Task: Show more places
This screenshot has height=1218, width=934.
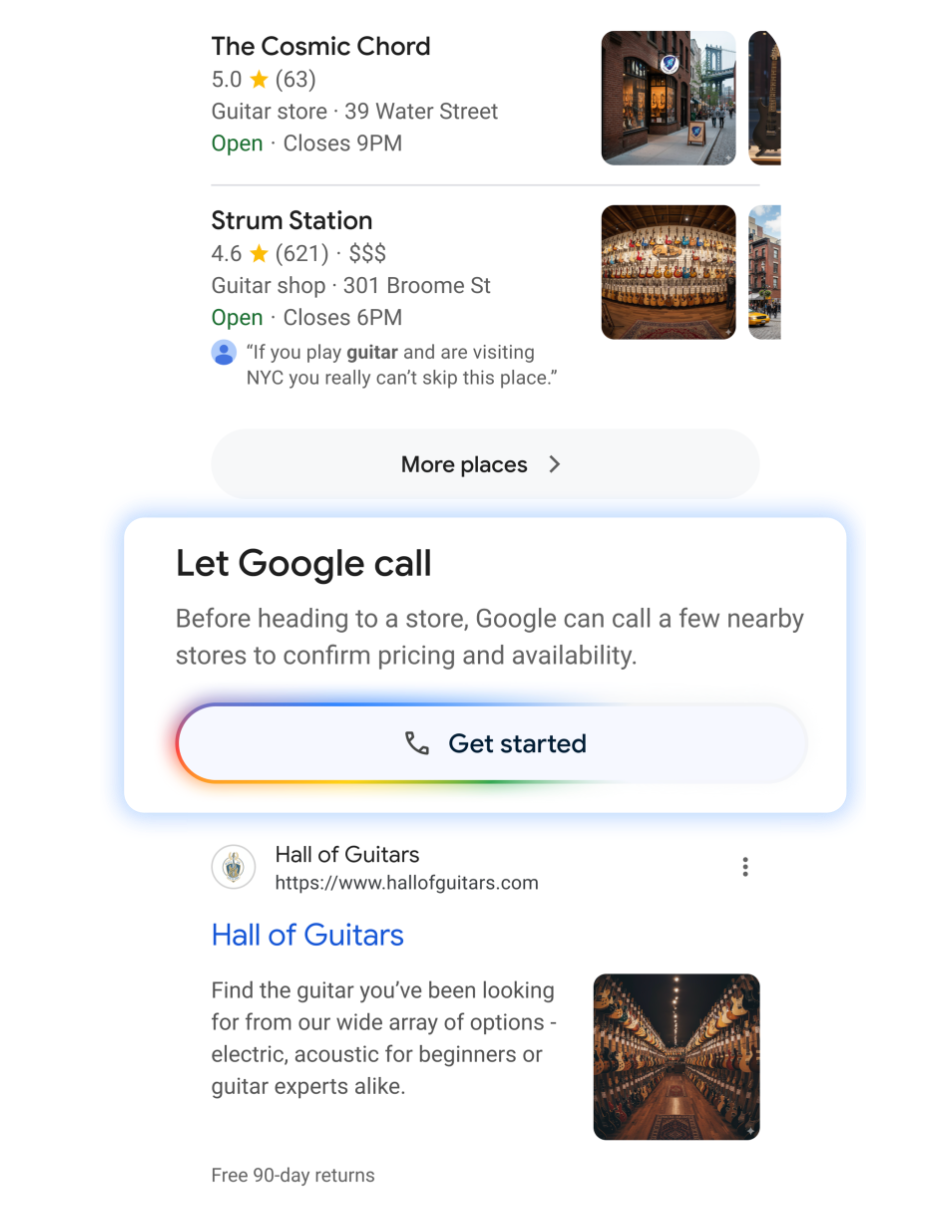Action: click(x=485, y=464)
